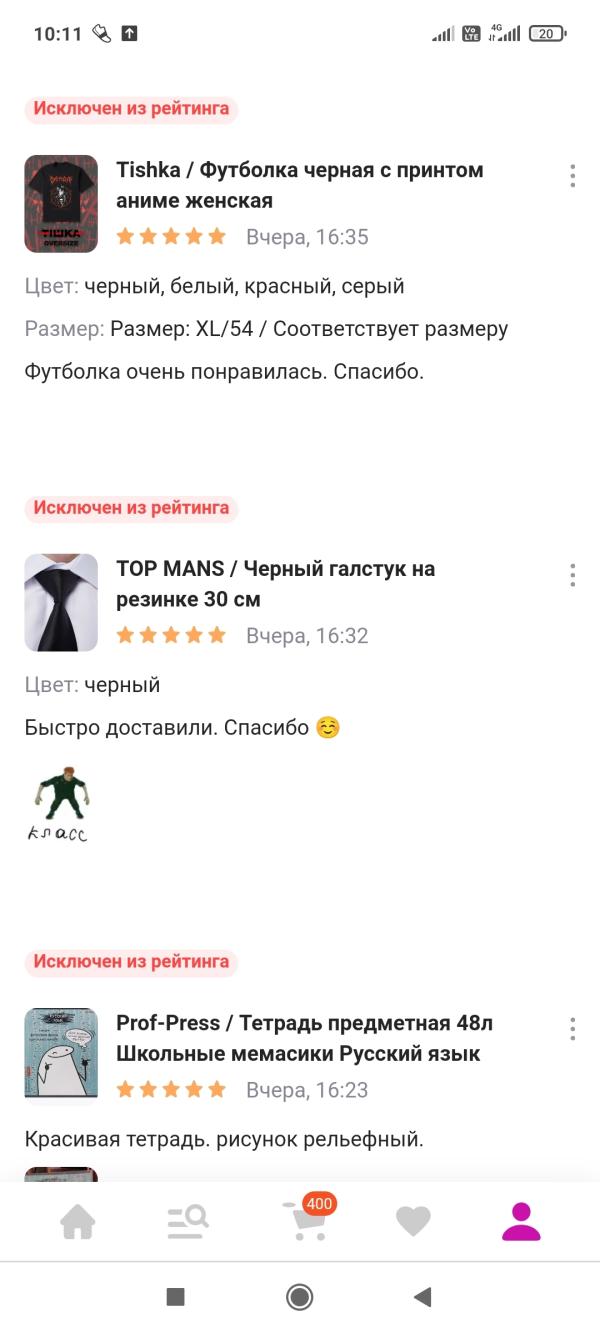
Task: Open overflow menu for TOP MANS tie review
Action: [x=572, y=575]
